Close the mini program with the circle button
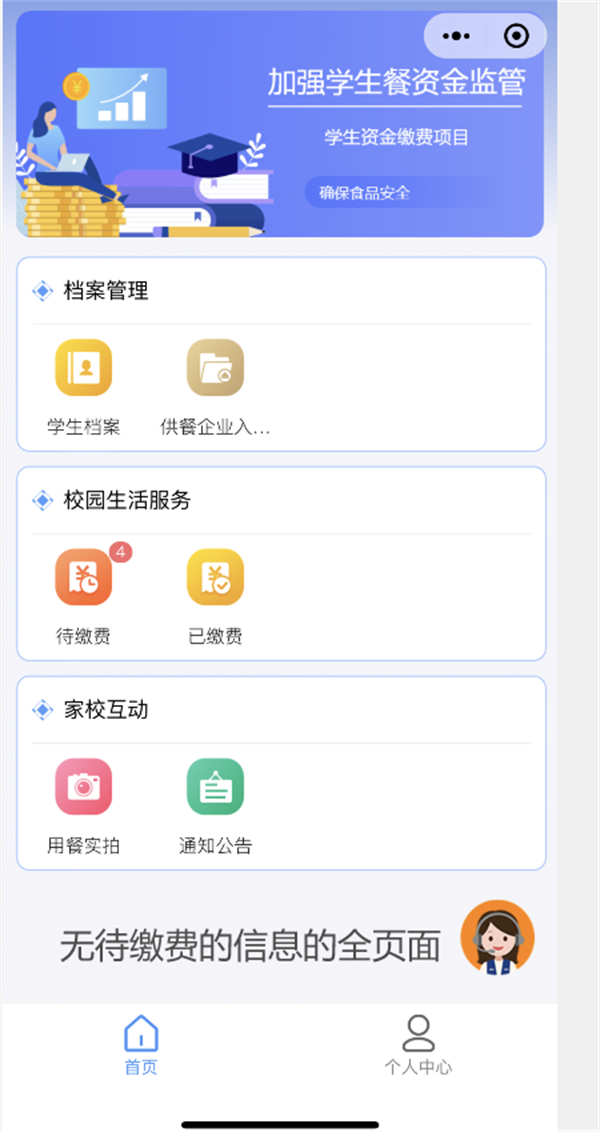600x1132 pixels. [516, 35]
